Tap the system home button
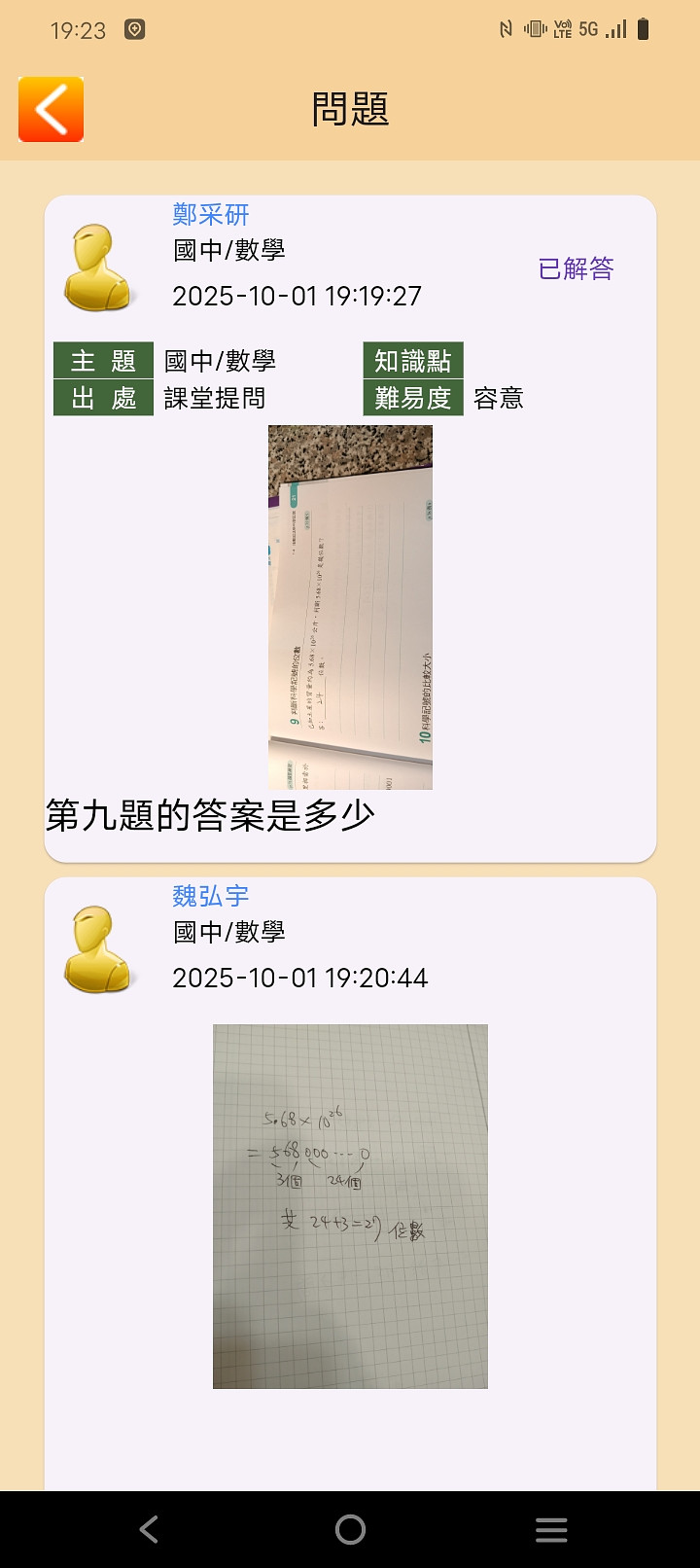Viewport: 700px width, 1568px height. (350, 1529)
